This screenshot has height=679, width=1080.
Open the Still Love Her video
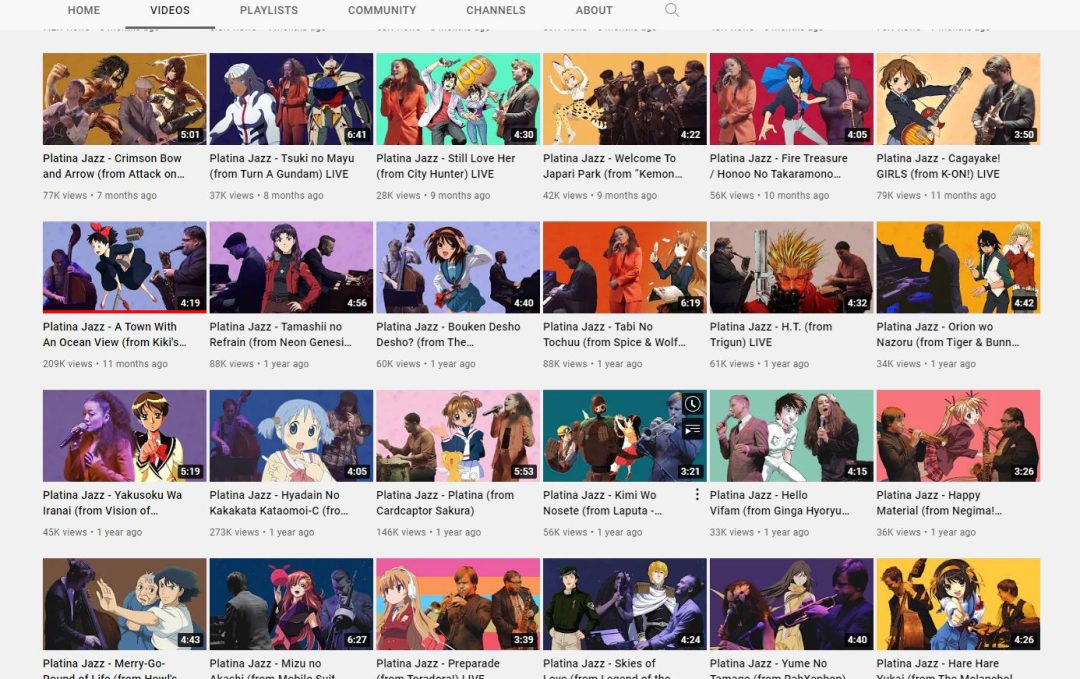[x=458, y=99]
